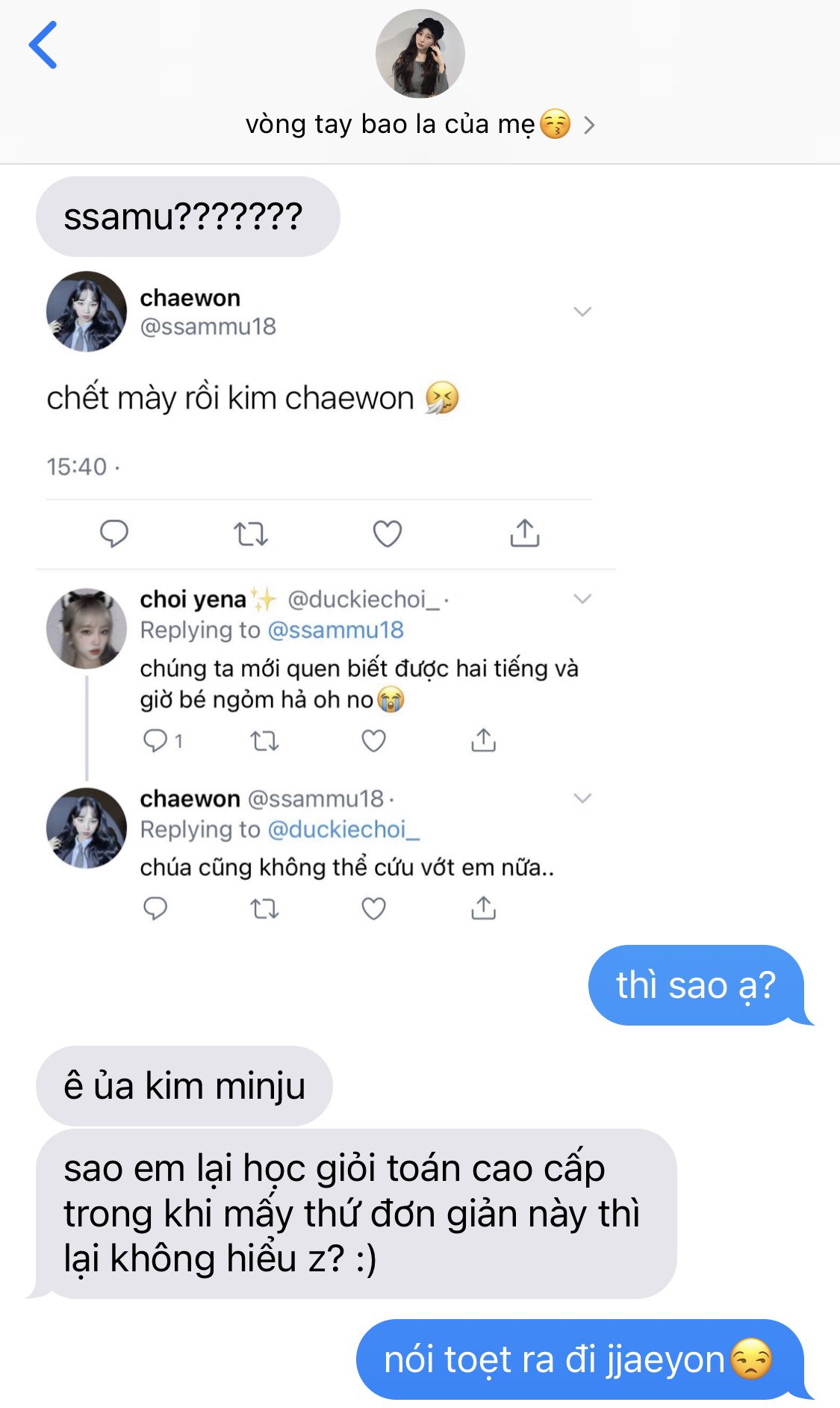840x1408 pixels.
Task: Go back to the conversations list
Action: [x=43, y=46]
